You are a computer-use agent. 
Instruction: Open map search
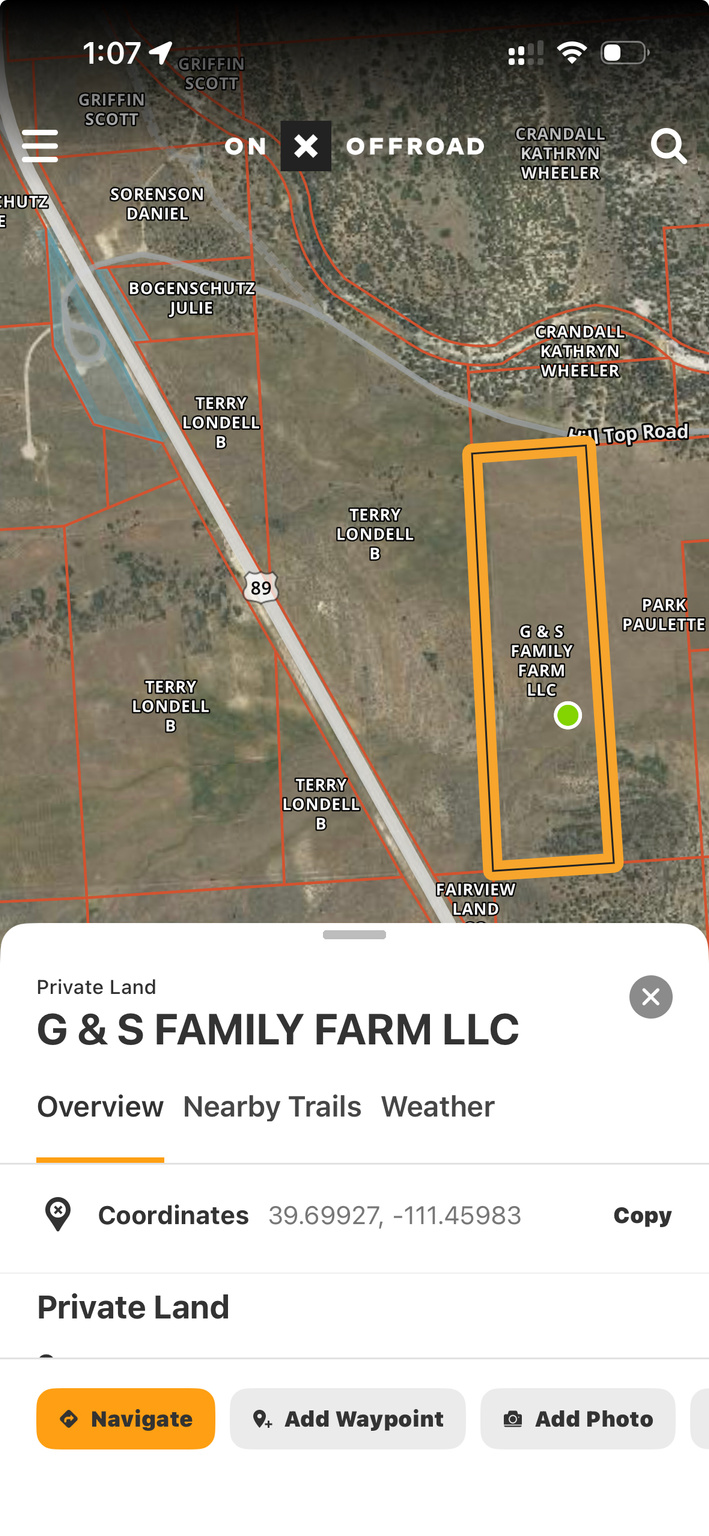click(668, 147)
